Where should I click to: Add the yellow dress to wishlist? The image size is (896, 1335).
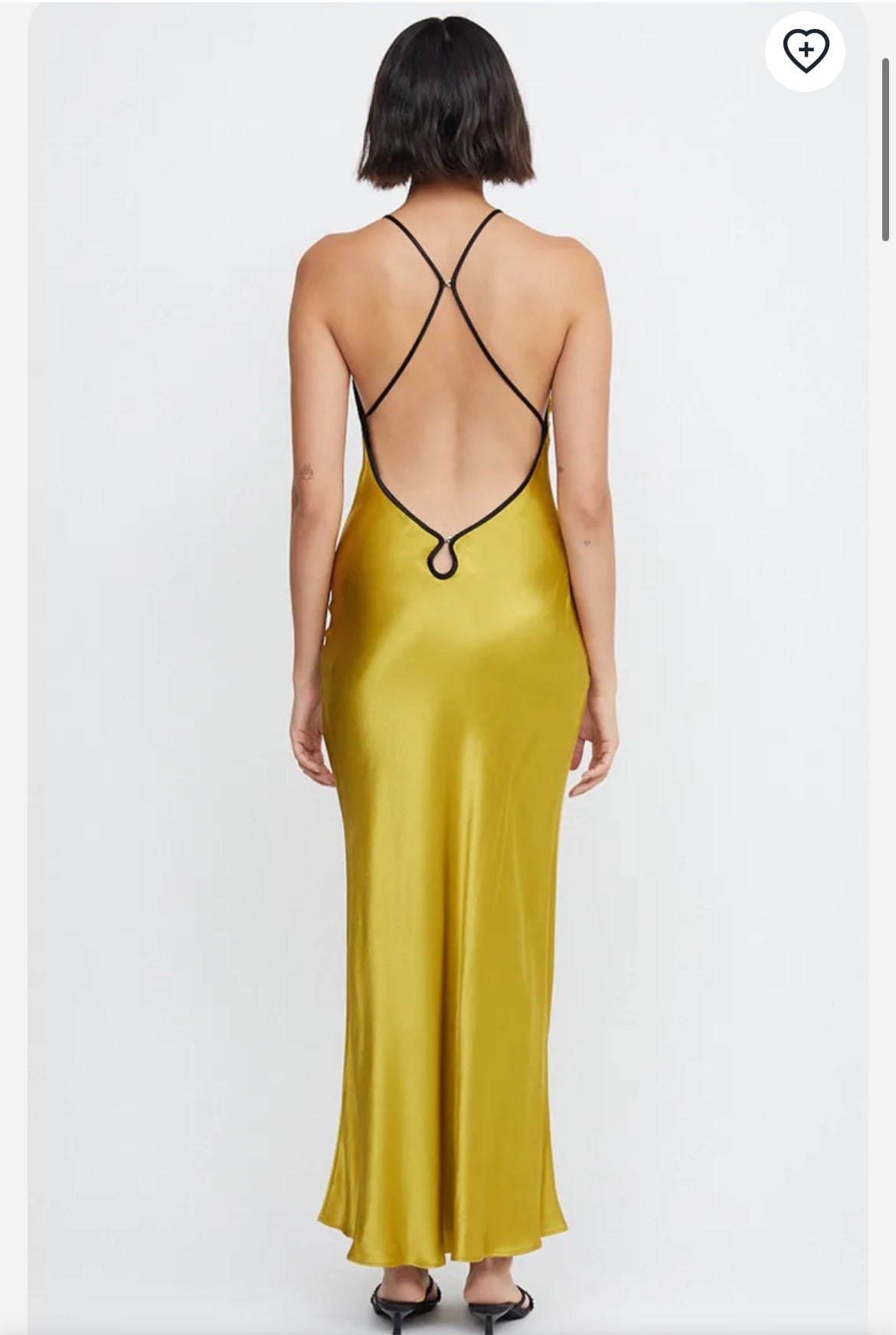[805, 51]
